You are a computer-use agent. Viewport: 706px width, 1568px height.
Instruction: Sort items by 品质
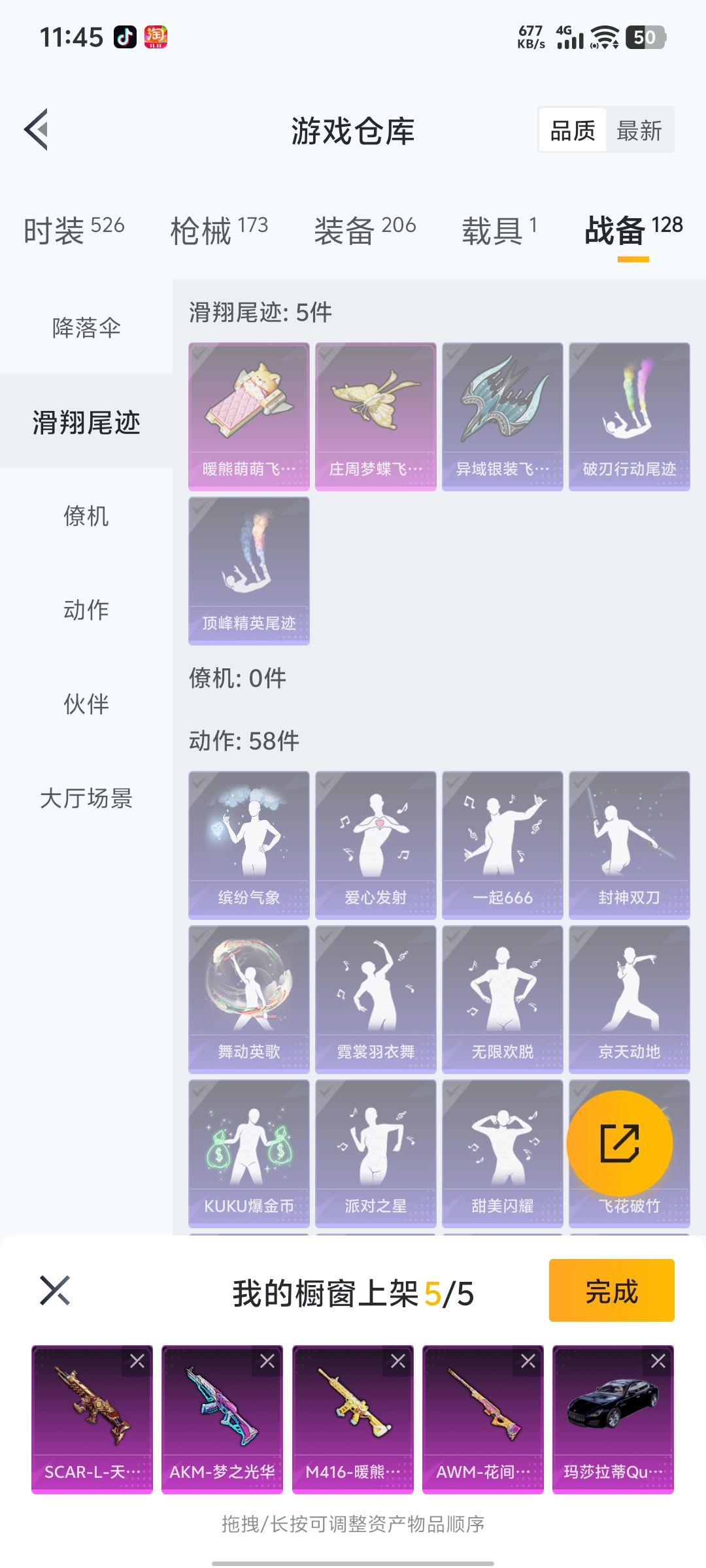tap(573, 131)
